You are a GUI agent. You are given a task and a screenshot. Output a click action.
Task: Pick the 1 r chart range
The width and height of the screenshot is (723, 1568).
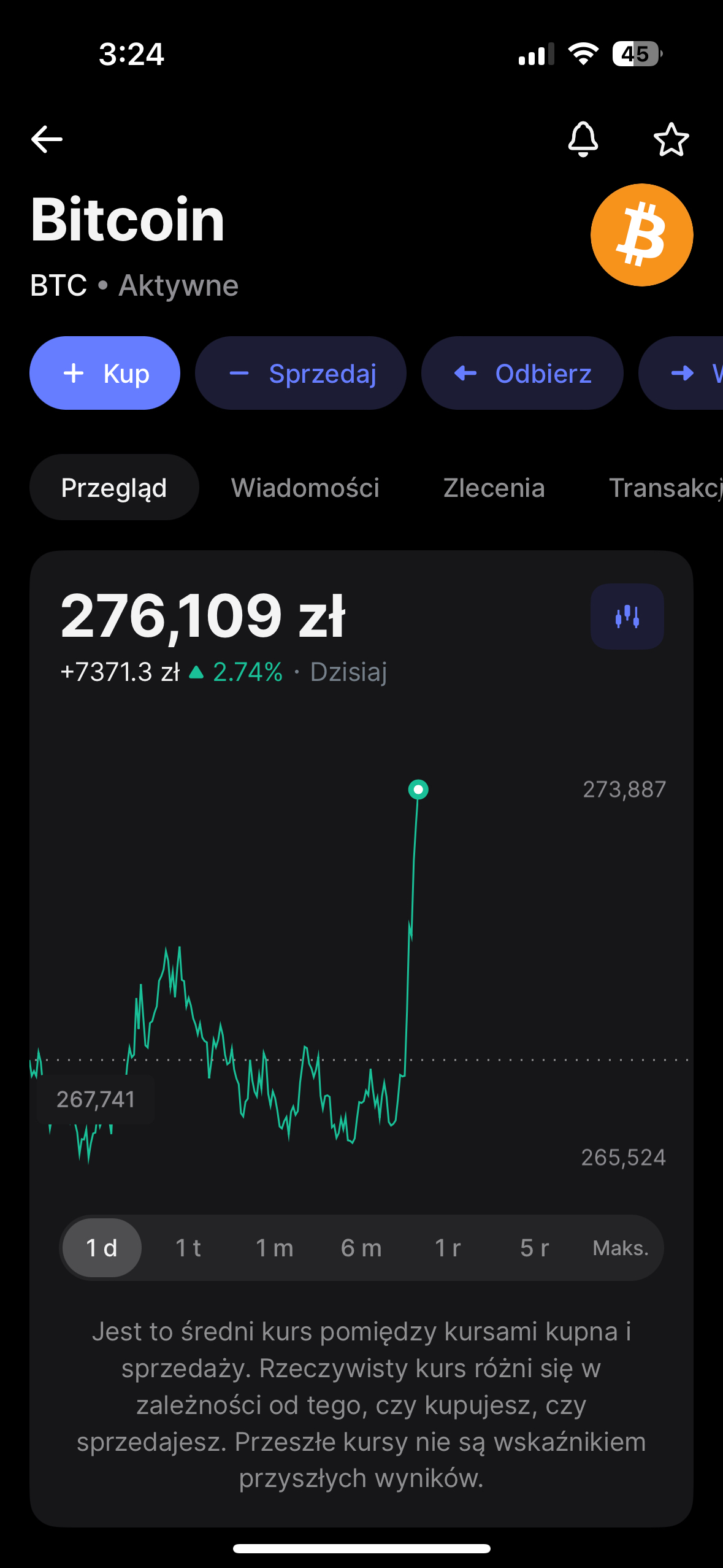(448, 1248)
